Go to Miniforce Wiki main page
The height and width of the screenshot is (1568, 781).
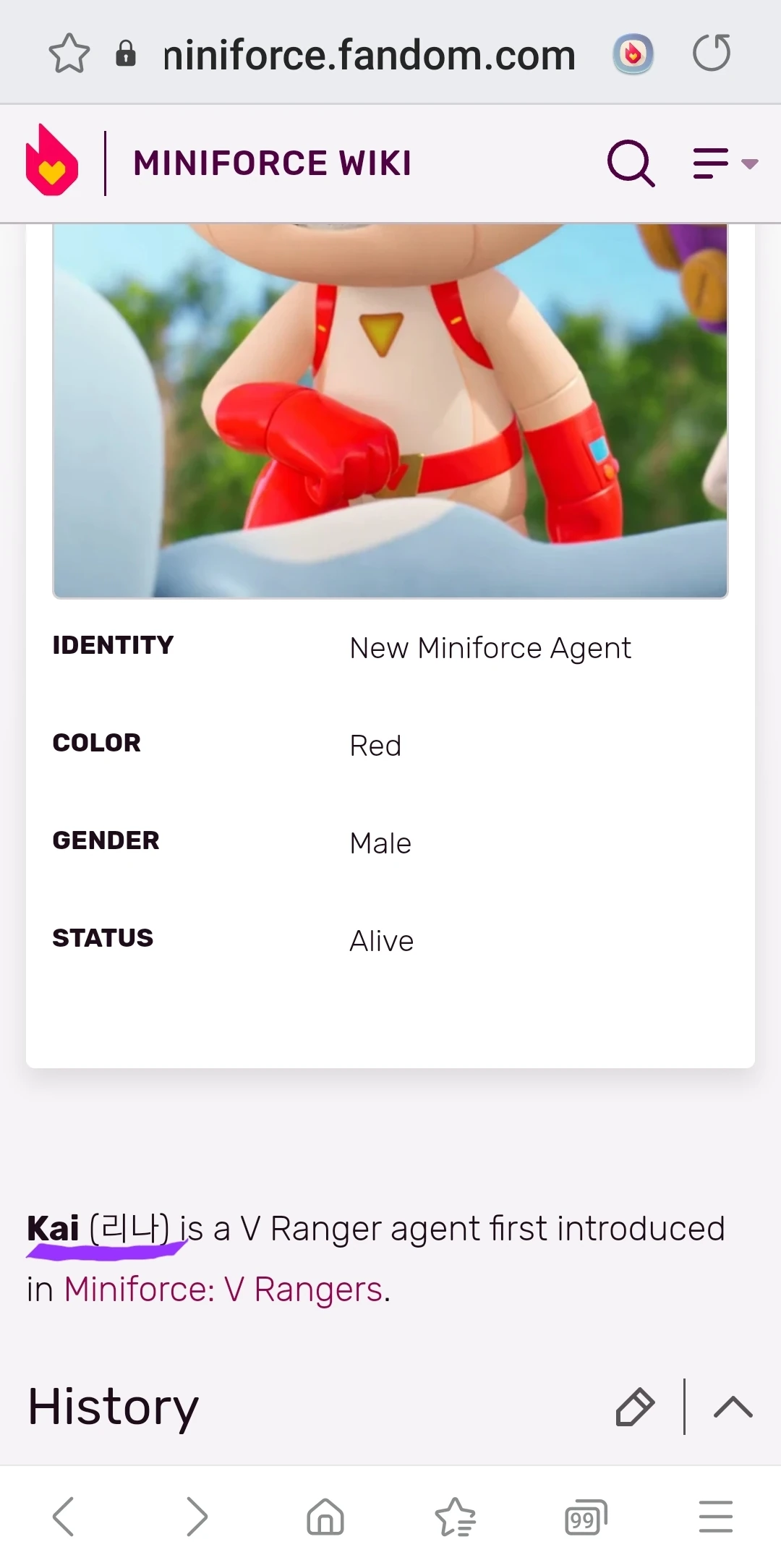pos(273,163)
